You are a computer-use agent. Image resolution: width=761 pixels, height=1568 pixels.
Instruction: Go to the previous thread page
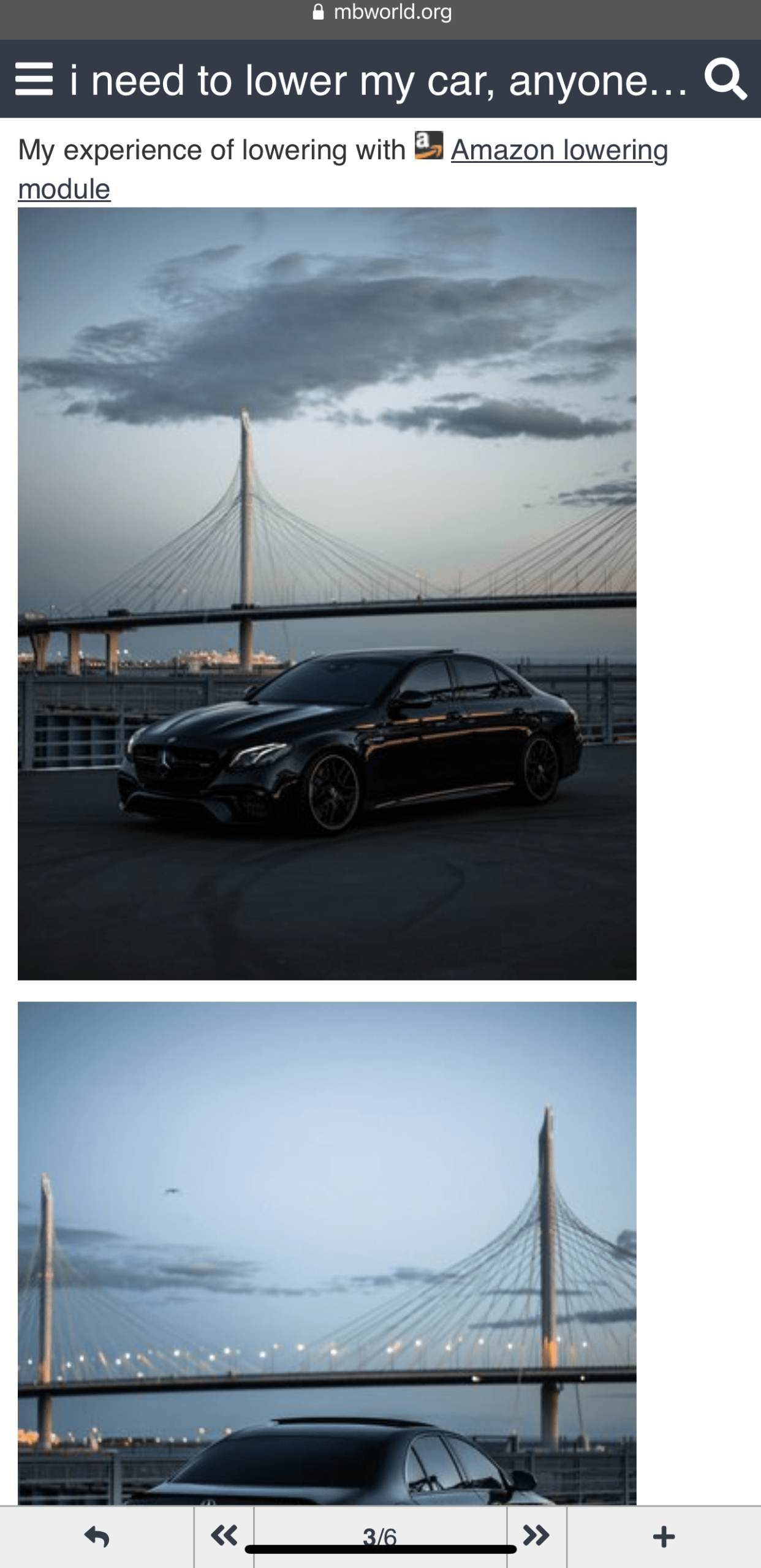tap(224, 1536)
